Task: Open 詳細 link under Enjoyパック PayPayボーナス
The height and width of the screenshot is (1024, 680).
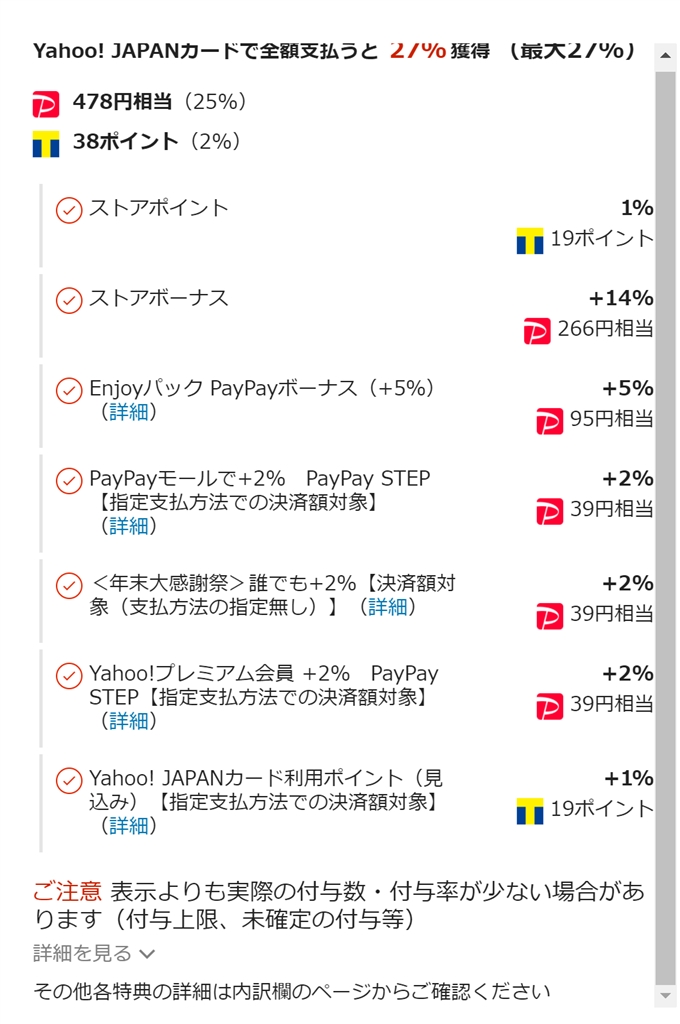Action: 128,412
